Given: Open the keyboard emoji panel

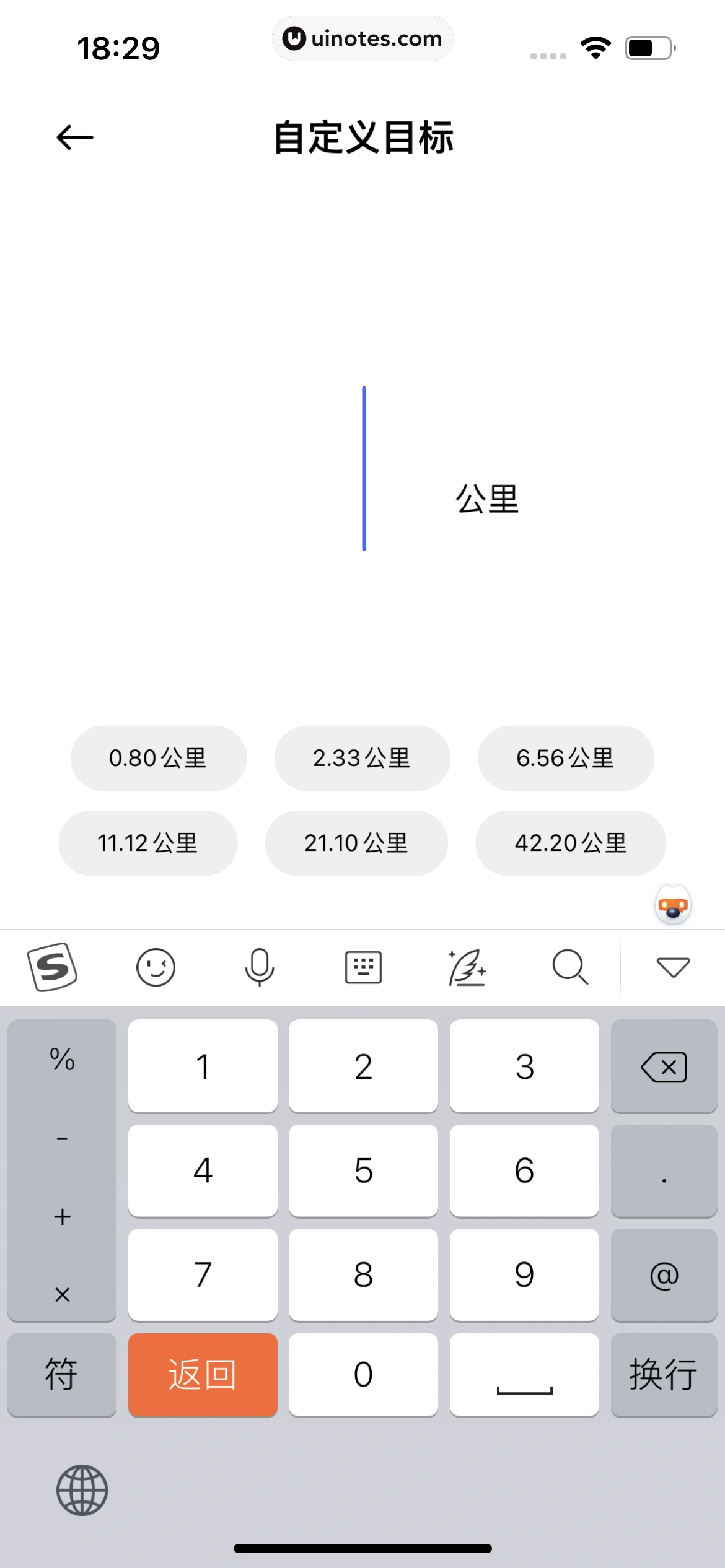Looking at the screenshot, I should pyautogui.click(x=156, y=967).
